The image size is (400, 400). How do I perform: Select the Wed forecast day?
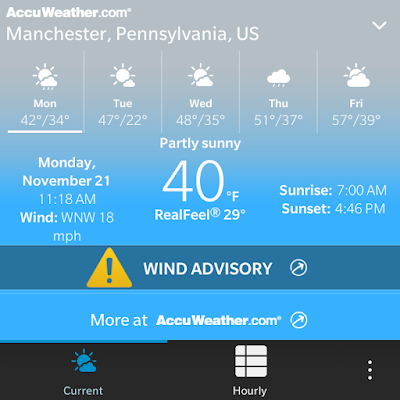coord(201,92)
